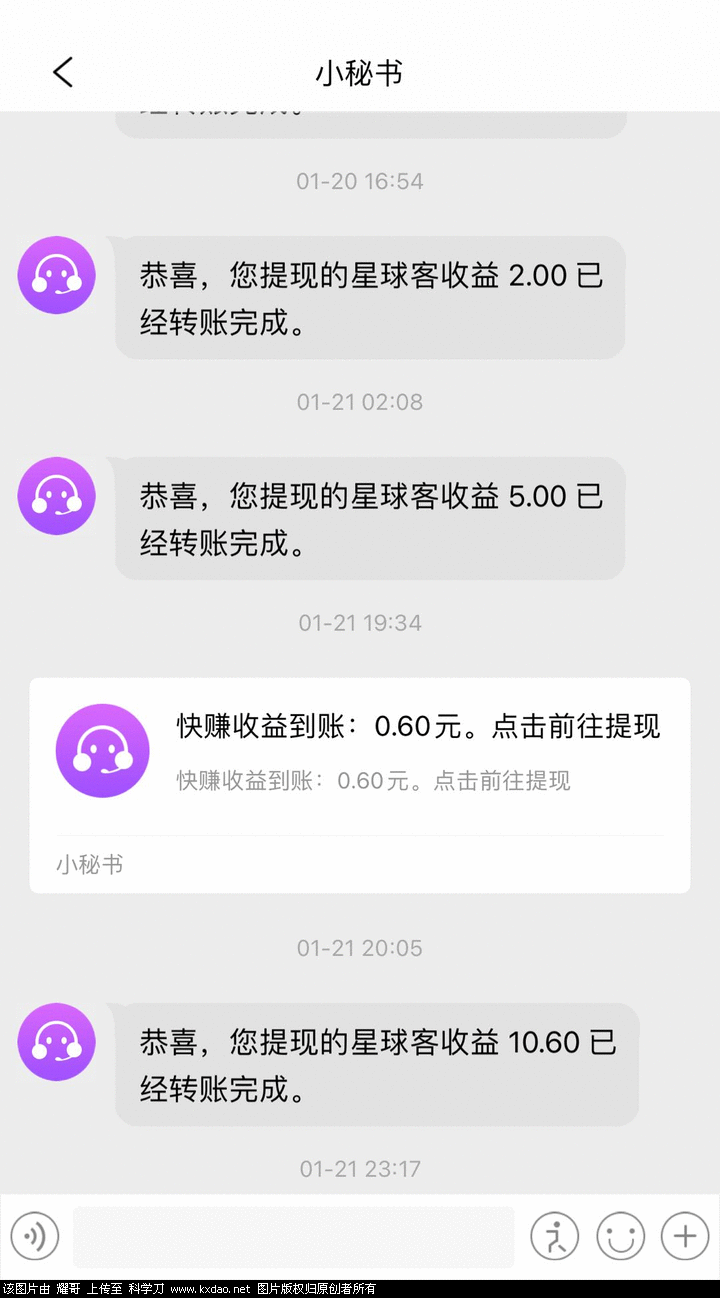Tap the 小秘书 label inside the card

click(x=88, y=864)
